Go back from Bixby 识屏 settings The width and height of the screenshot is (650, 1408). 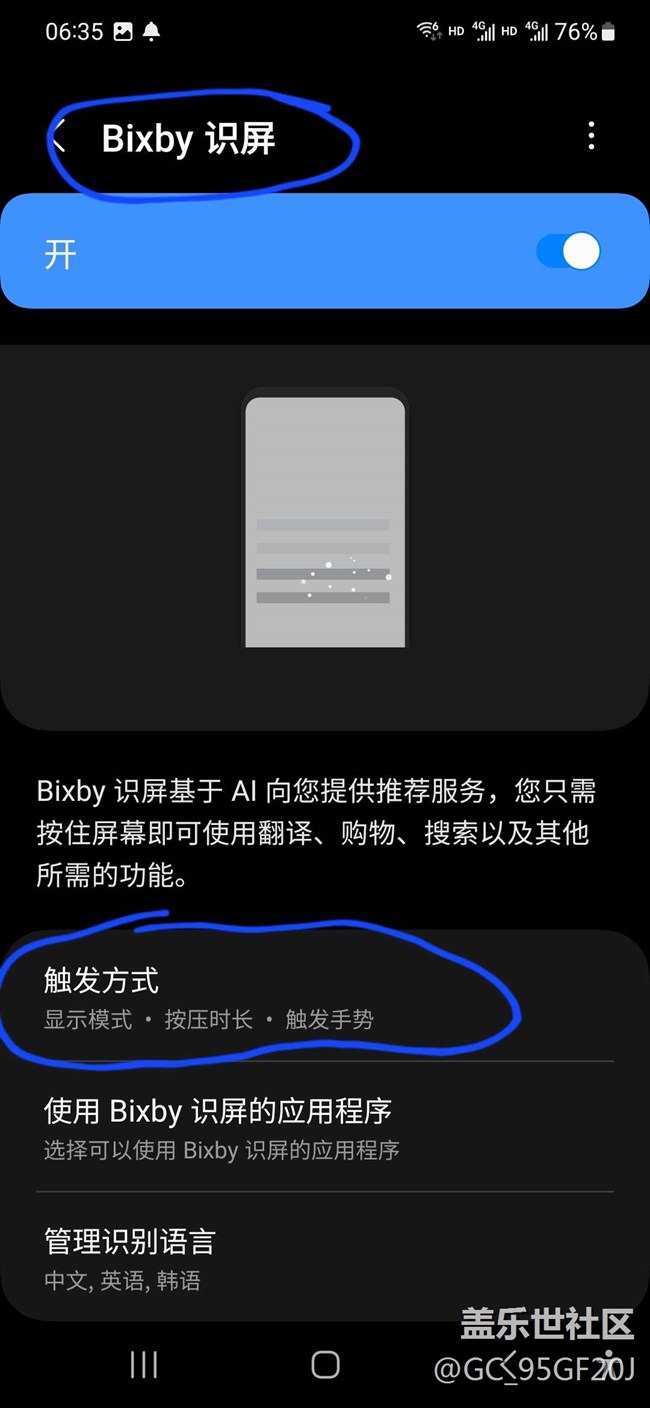(x=60, y=138)
